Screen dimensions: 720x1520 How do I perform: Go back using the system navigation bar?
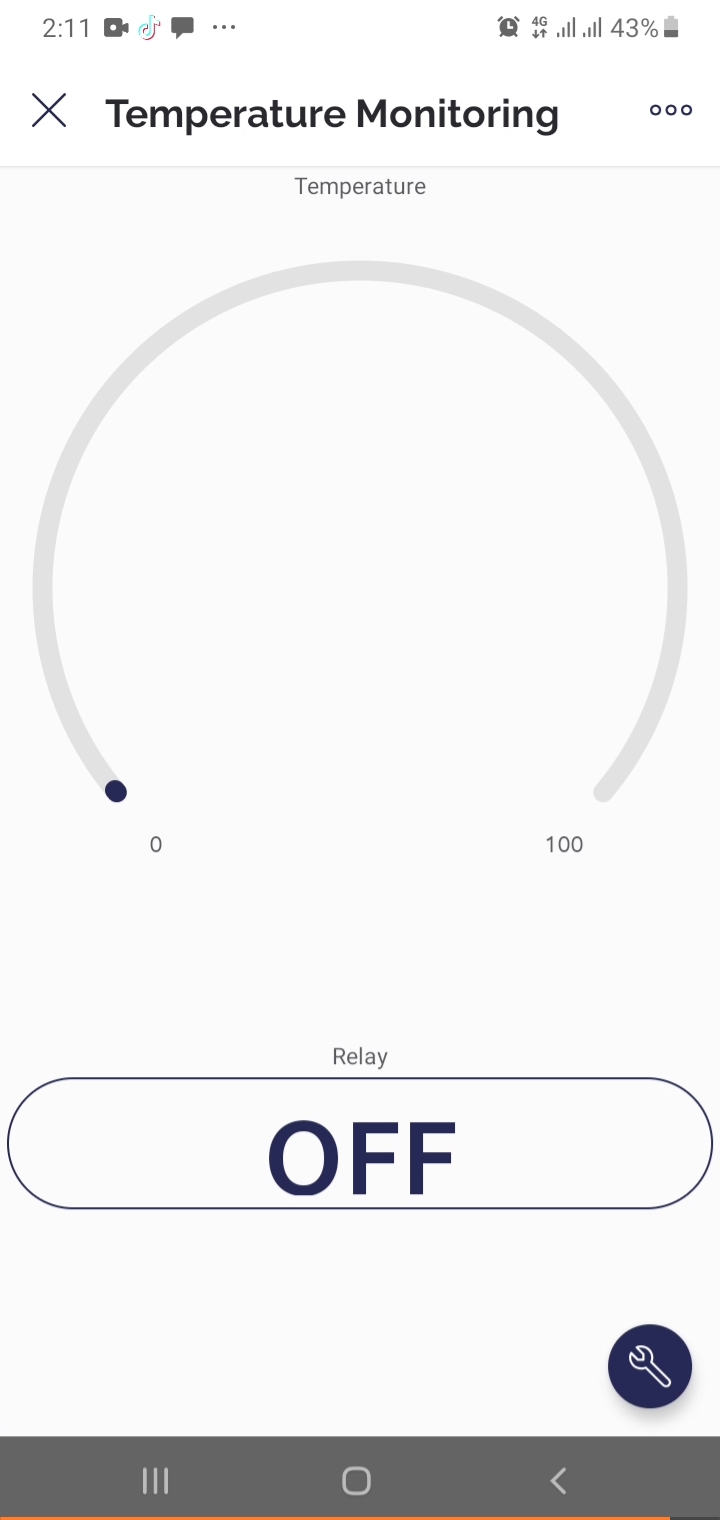[559, 1481]
